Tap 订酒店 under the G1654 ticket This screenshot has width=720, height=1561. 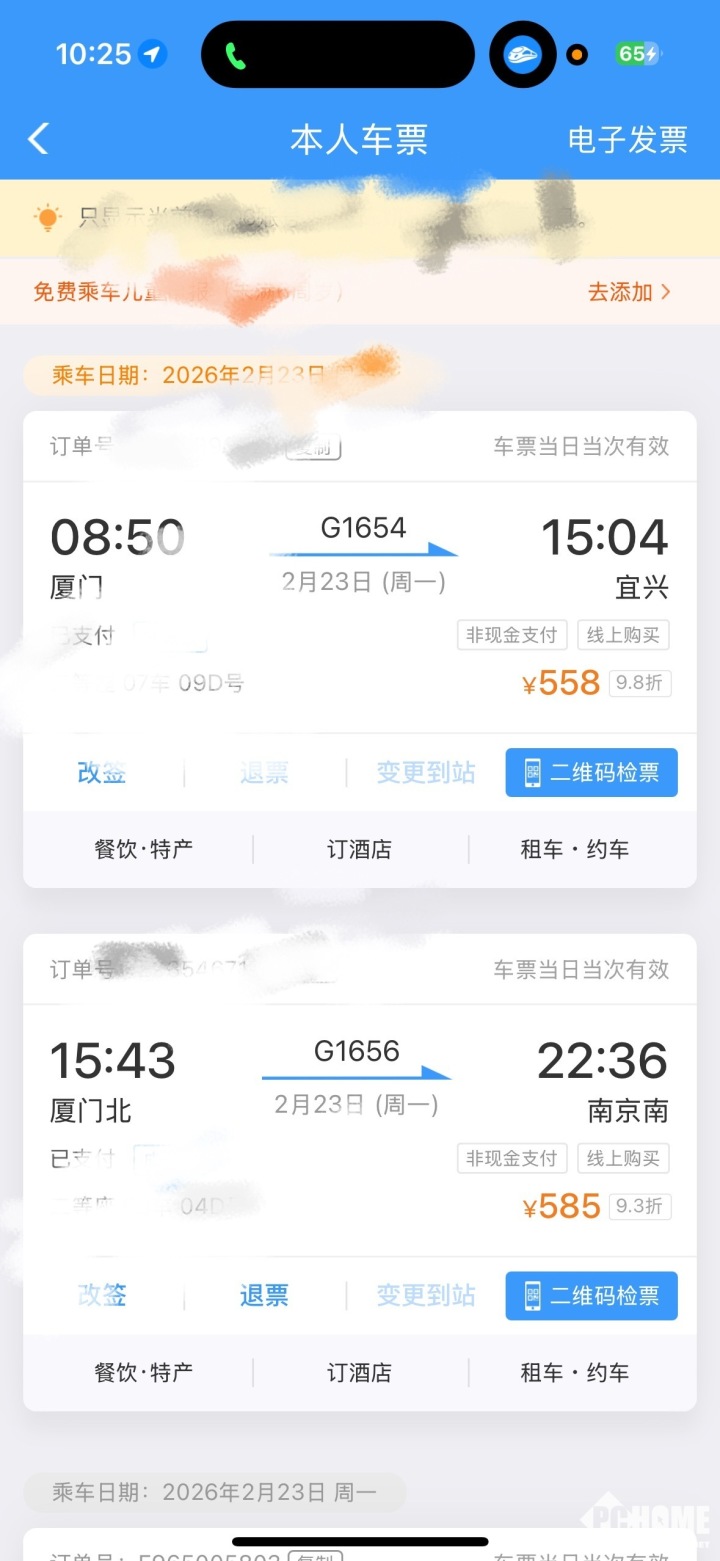pyautogui.click(x=359, y=850)
